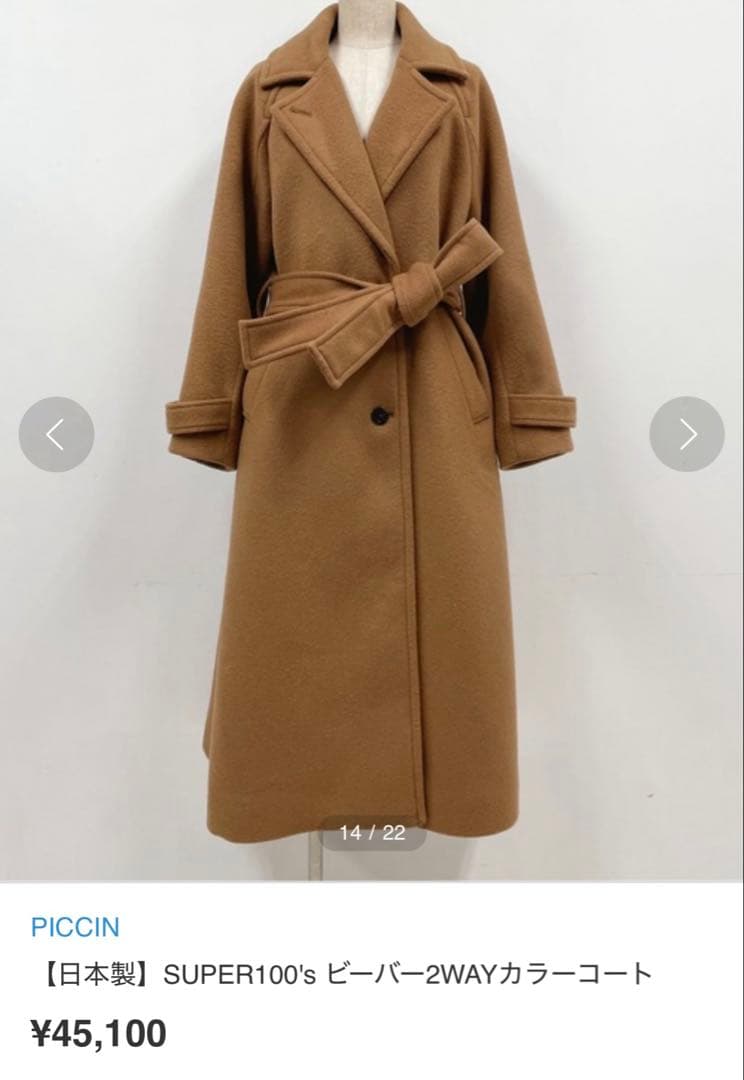This screenshot has height=1080, width=744.
Task: Show the previous product photo
Action: pos(56,434)
